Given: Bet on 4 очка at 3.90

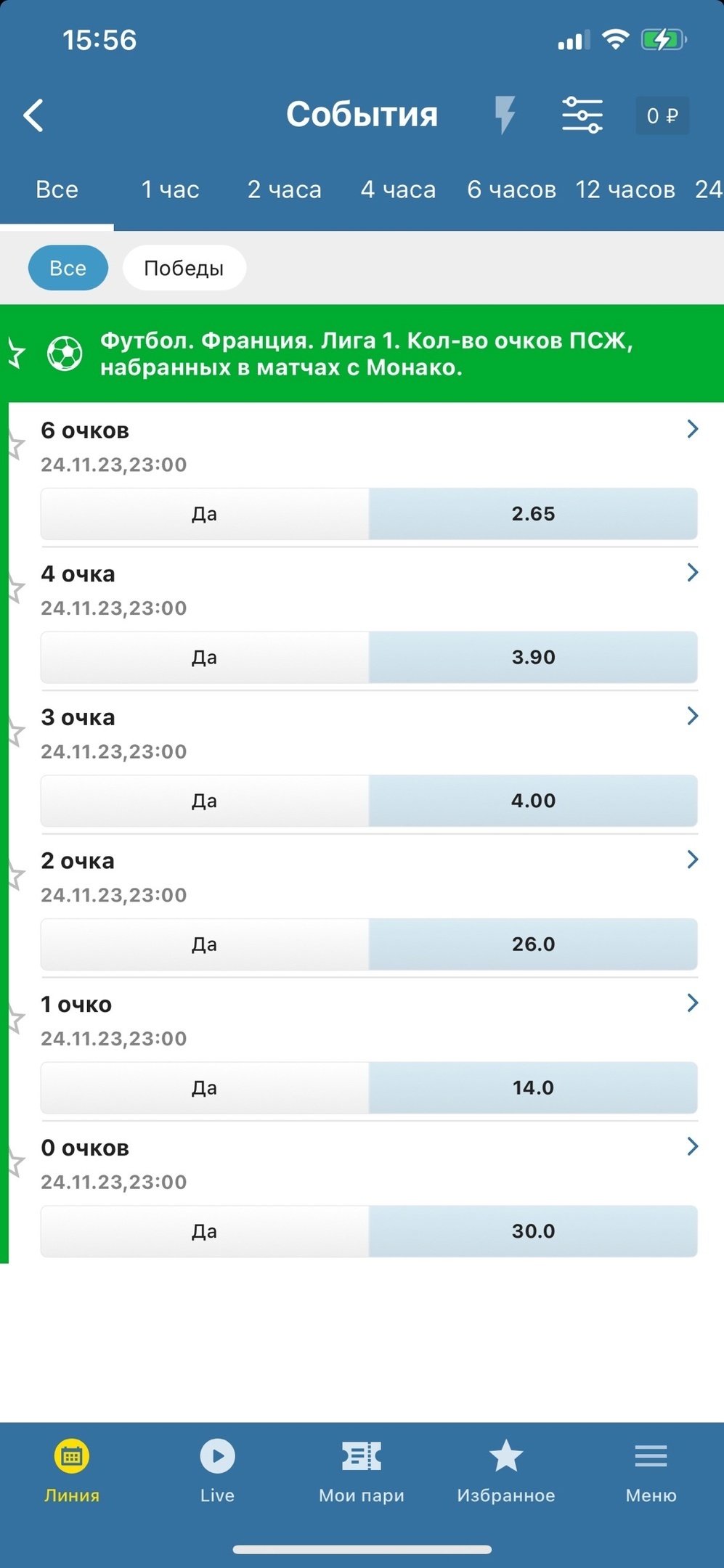Looking at the screenshot, I should 532,658.
